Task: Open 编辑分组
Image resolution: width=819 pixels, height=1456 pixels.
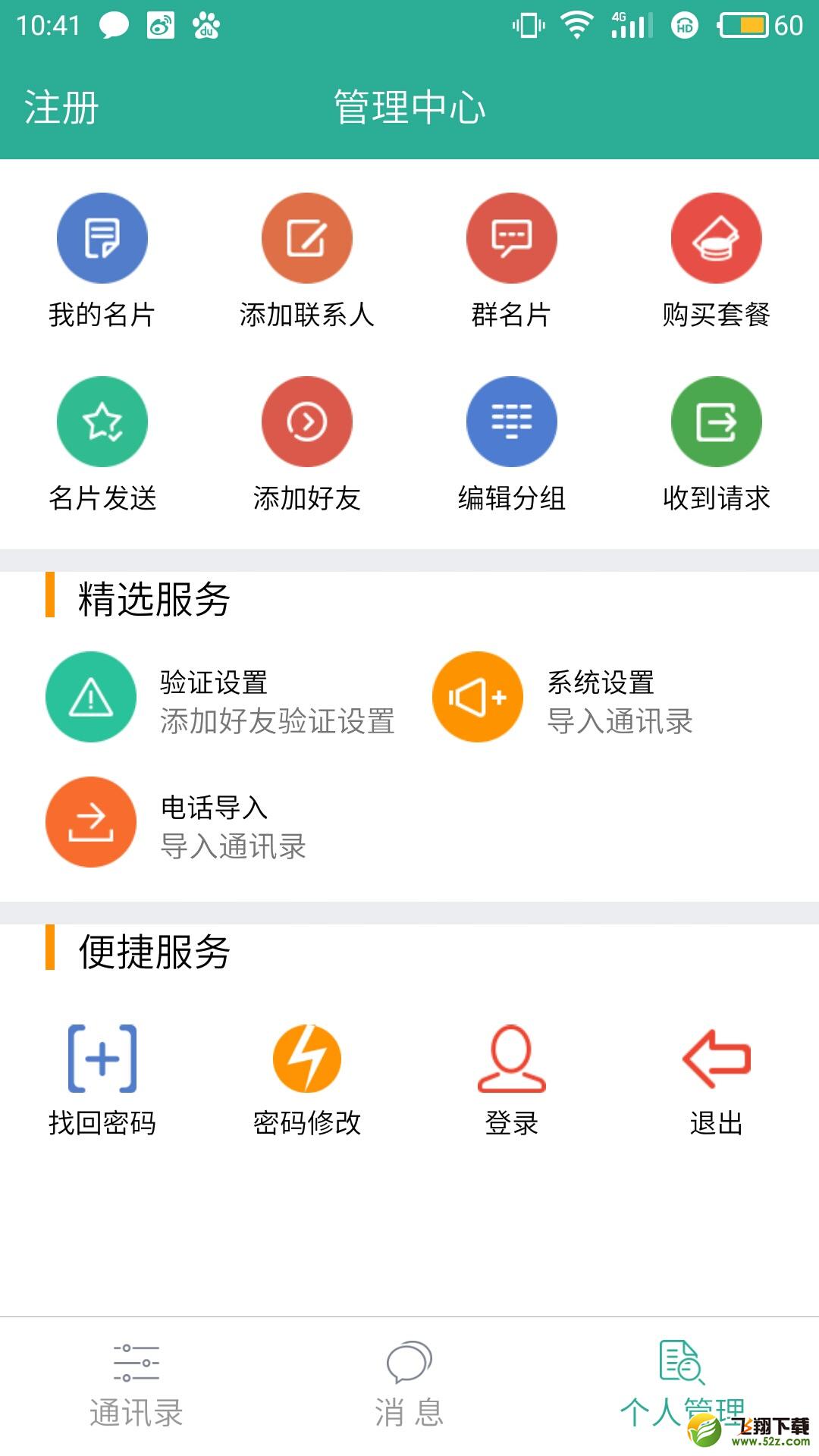Action: pos(512,444)
